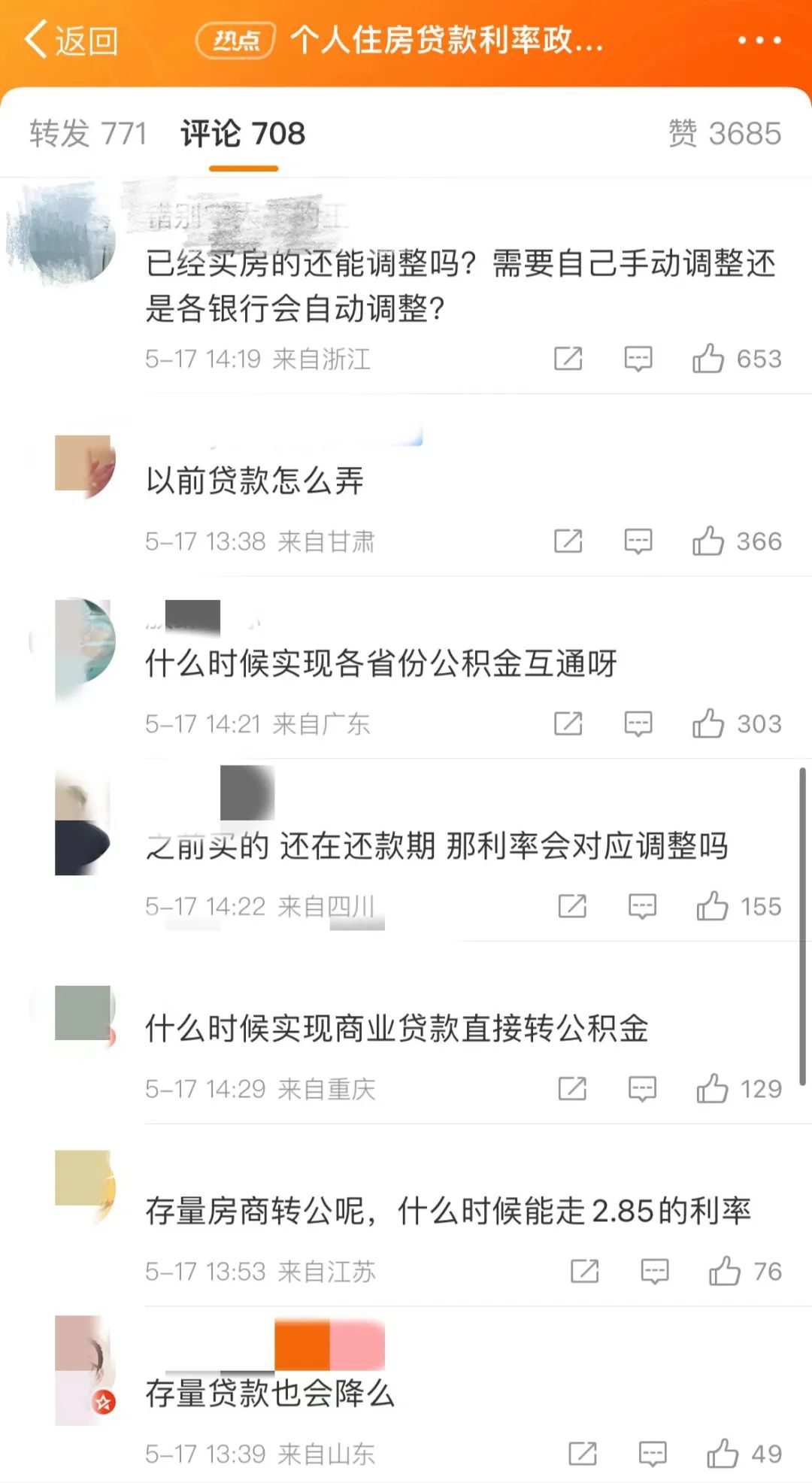Like the 2.85利率 comment from 江苏
This screenshot has width=812, height=1483.
click(725, 1271)
